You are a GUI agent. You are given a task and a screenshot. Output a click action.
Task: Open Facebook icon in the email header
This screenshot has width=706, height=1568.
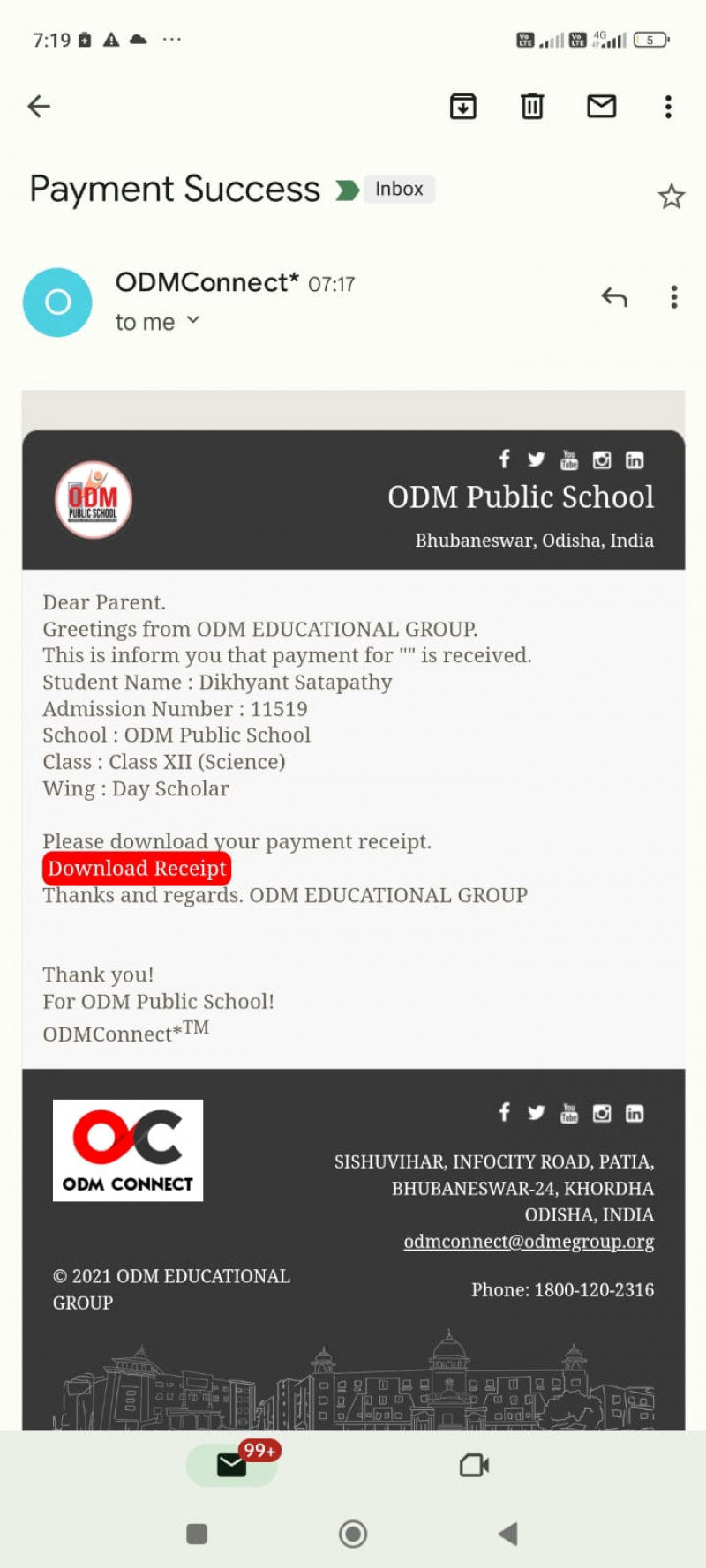(x=504, y=459)
